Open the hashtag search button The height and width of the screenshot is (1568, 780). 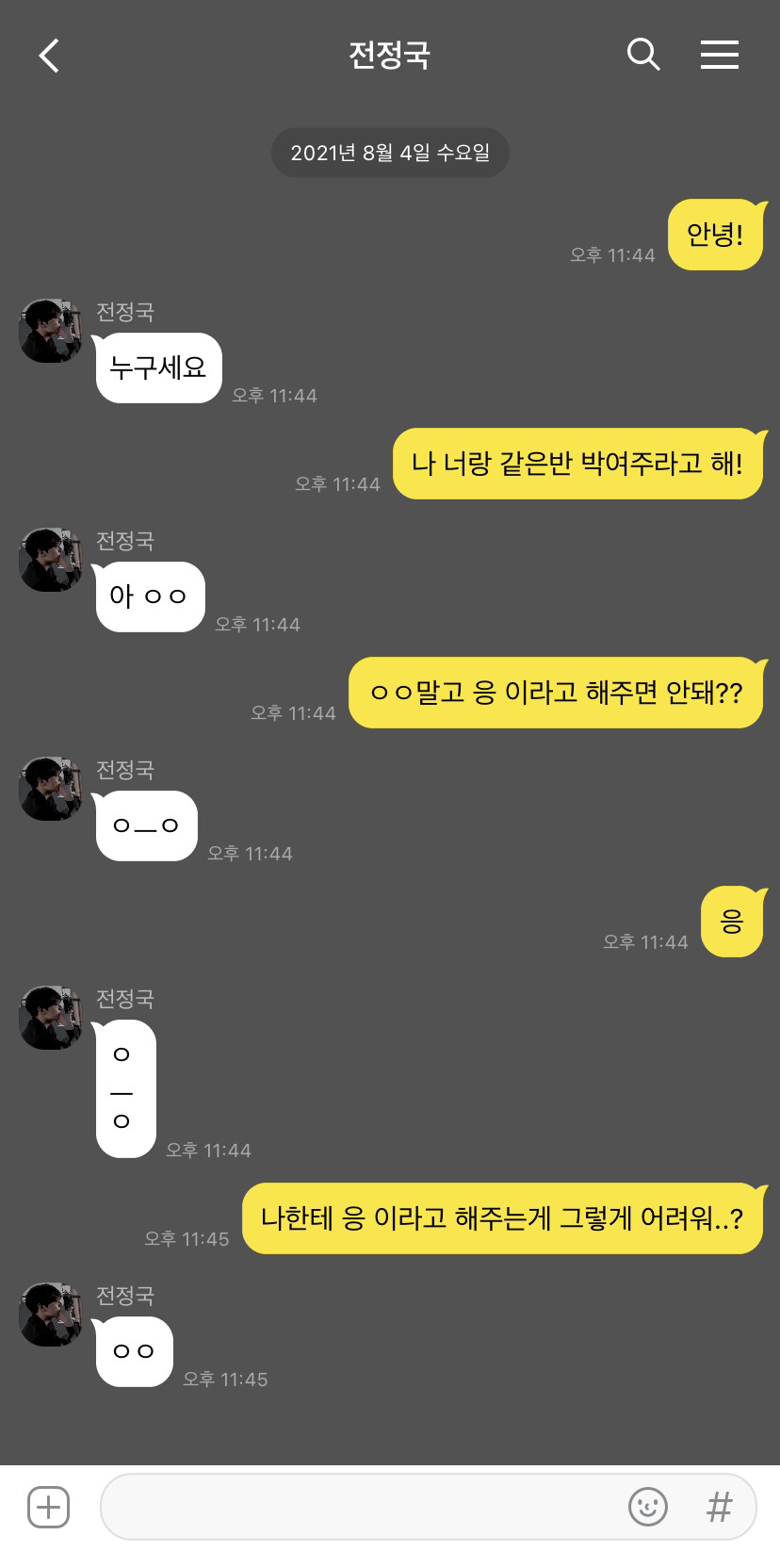pyautogui.click(x=720, y=1507)
